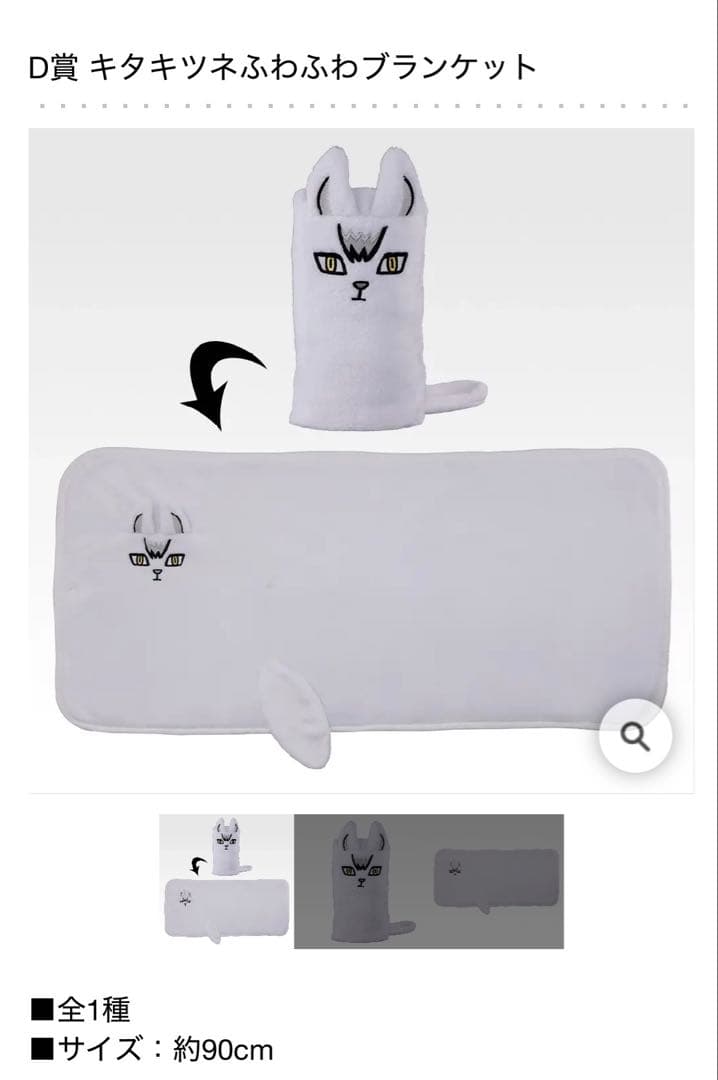Enlarge the product image with the magnifier
The height and width of the screenshot is (1080, 718).
point(635,737)
